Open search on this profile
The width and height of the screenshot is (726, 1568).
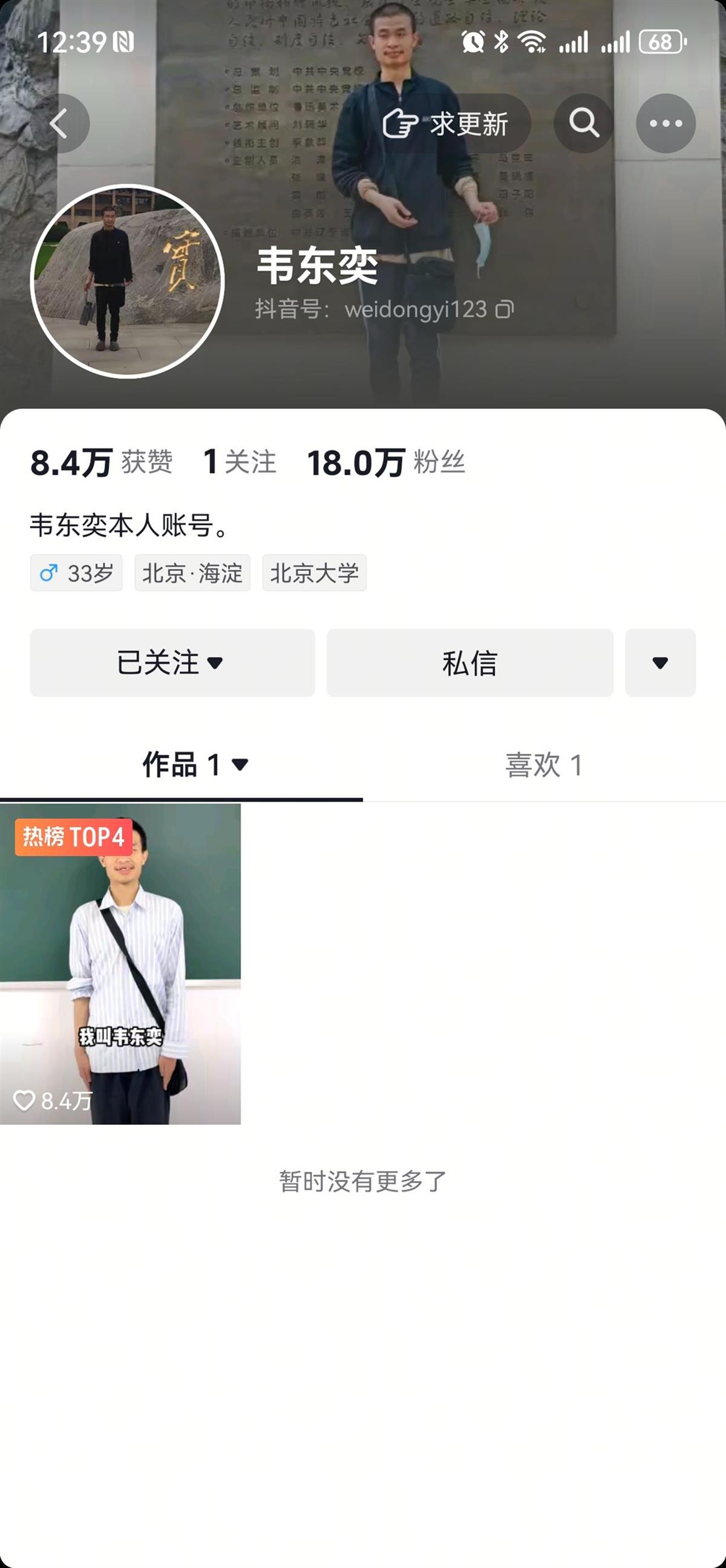pyautogui.click(x=583, y=124)
